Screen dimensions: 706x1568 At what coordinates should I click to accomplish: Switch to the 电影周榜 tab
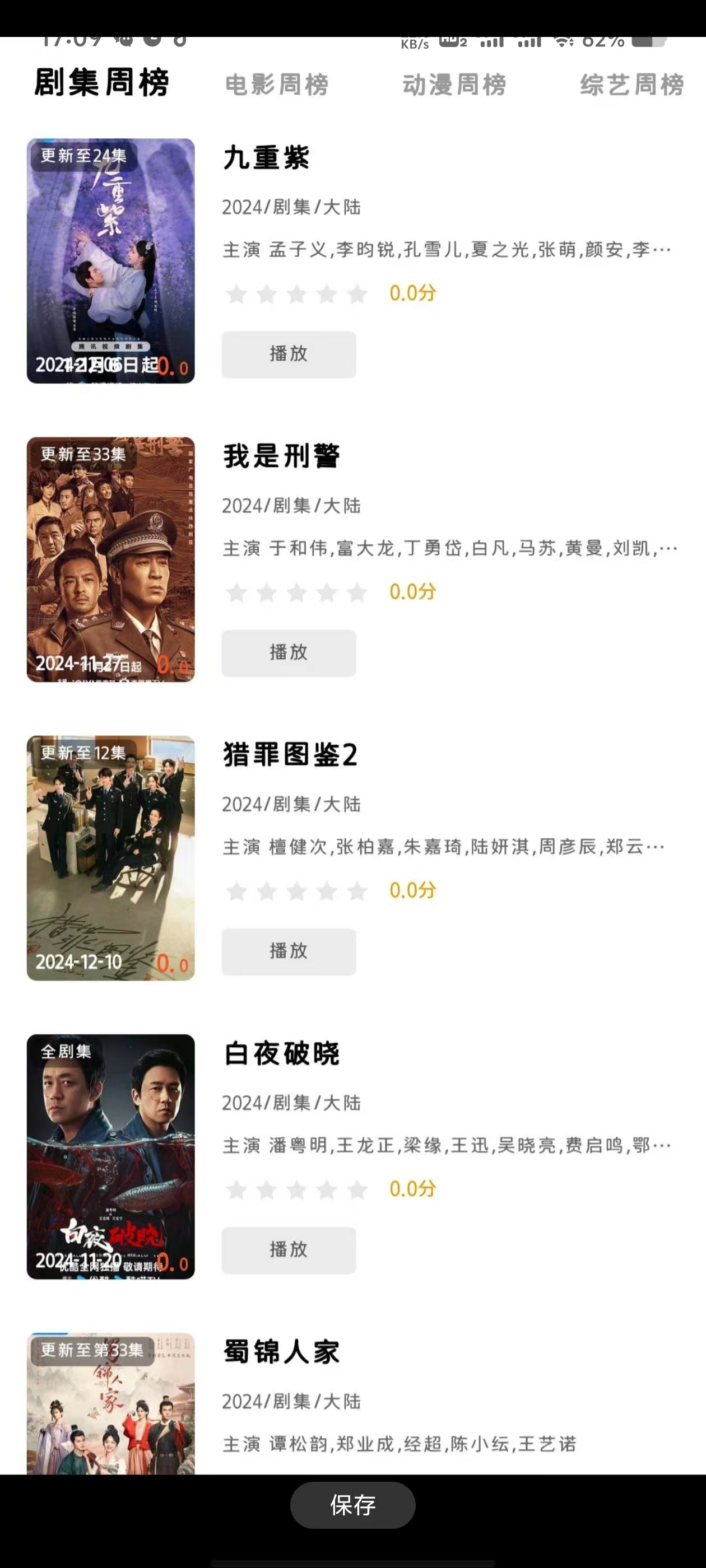pos(277,85)
